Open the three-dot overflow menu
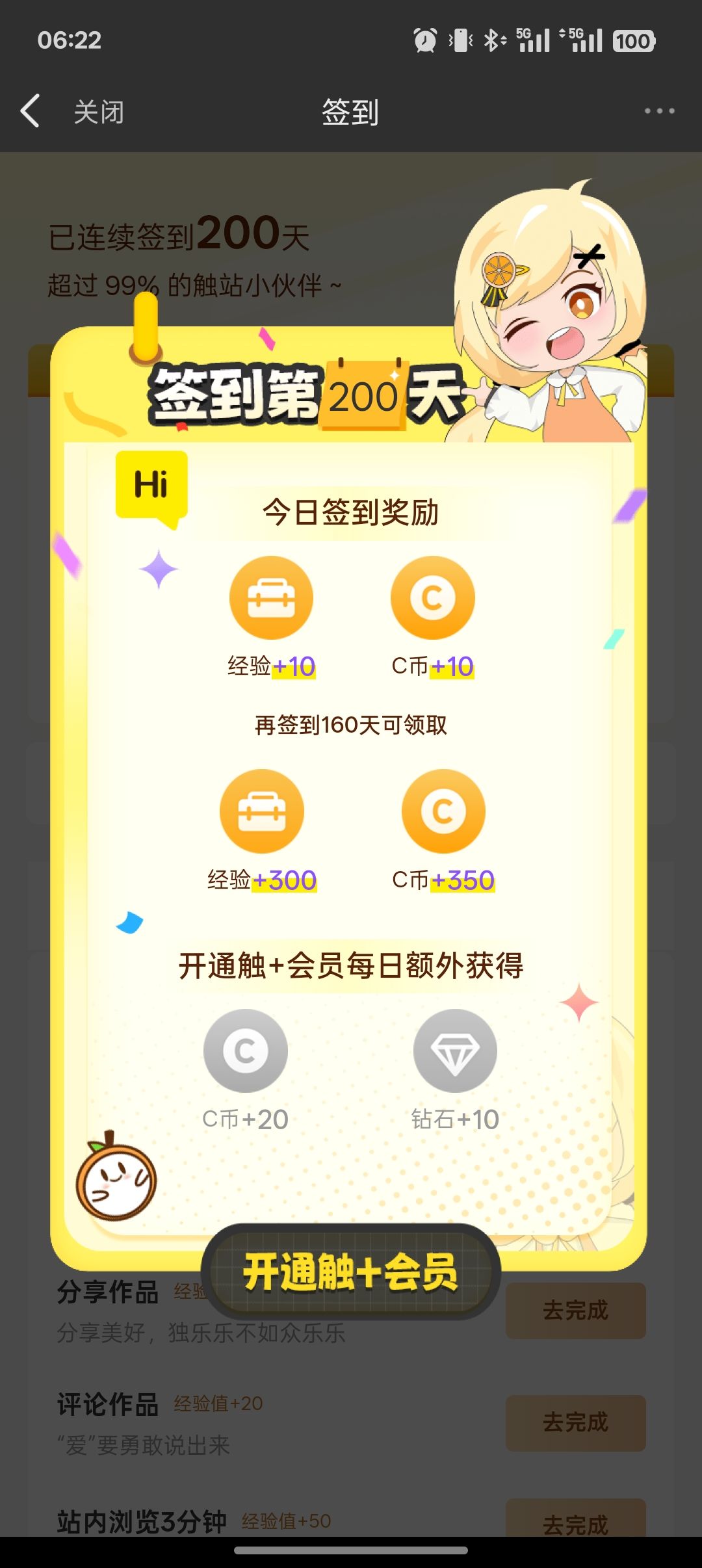 click(x=659, y=111)
